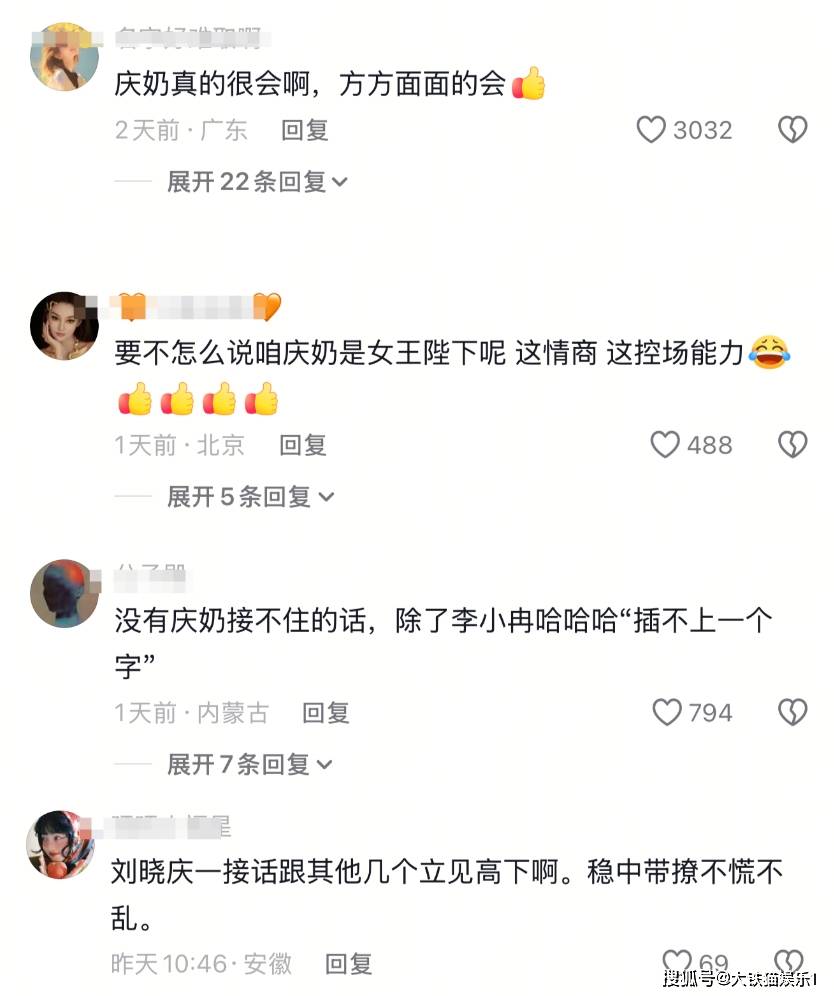Reply to the Guangdong comment
The image size is (834, 996).
coord(304,130)
